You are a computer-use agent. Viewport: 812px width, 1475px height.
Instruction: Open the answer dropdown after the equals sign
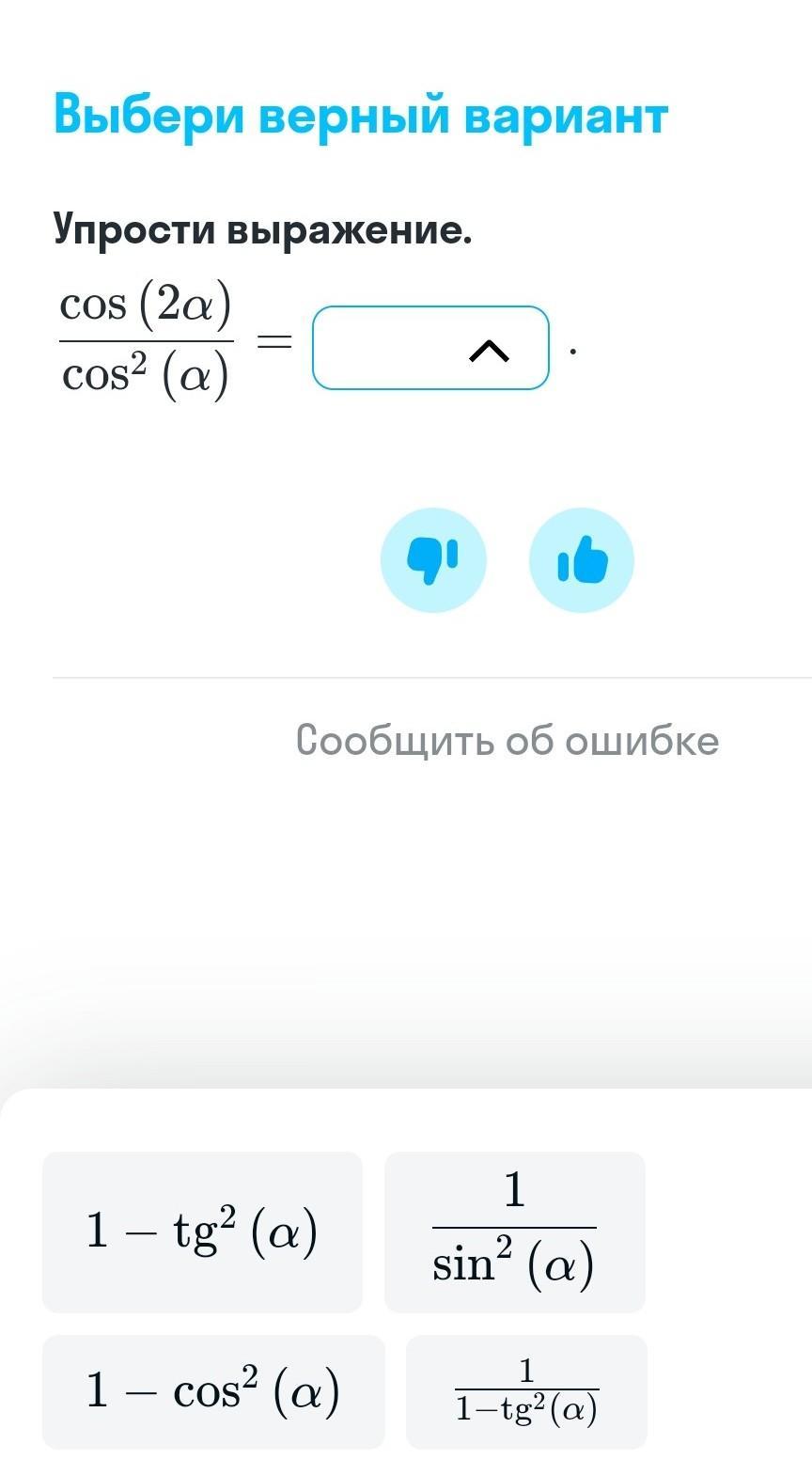click(x=430, y=348)
